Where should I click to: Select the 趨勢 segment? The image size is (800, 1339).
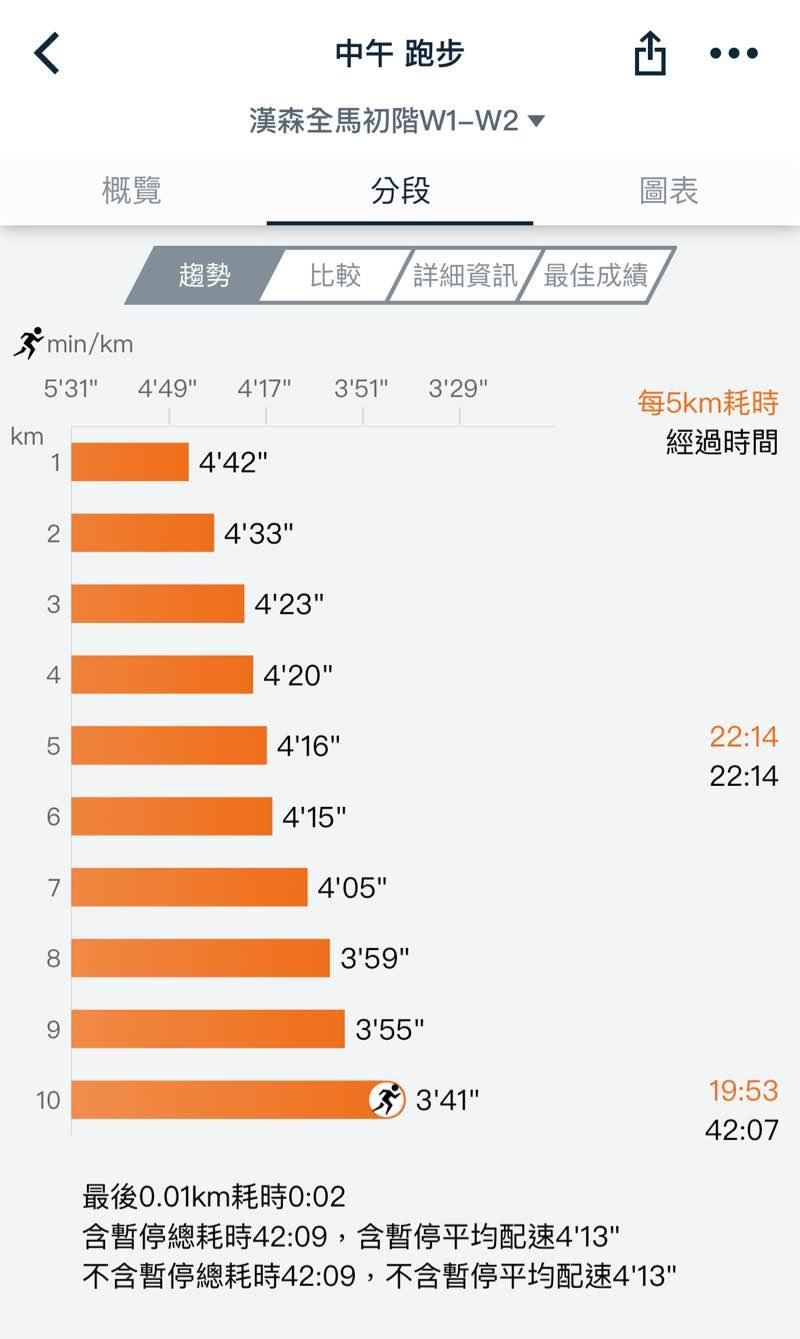click(x=204, y=275)
